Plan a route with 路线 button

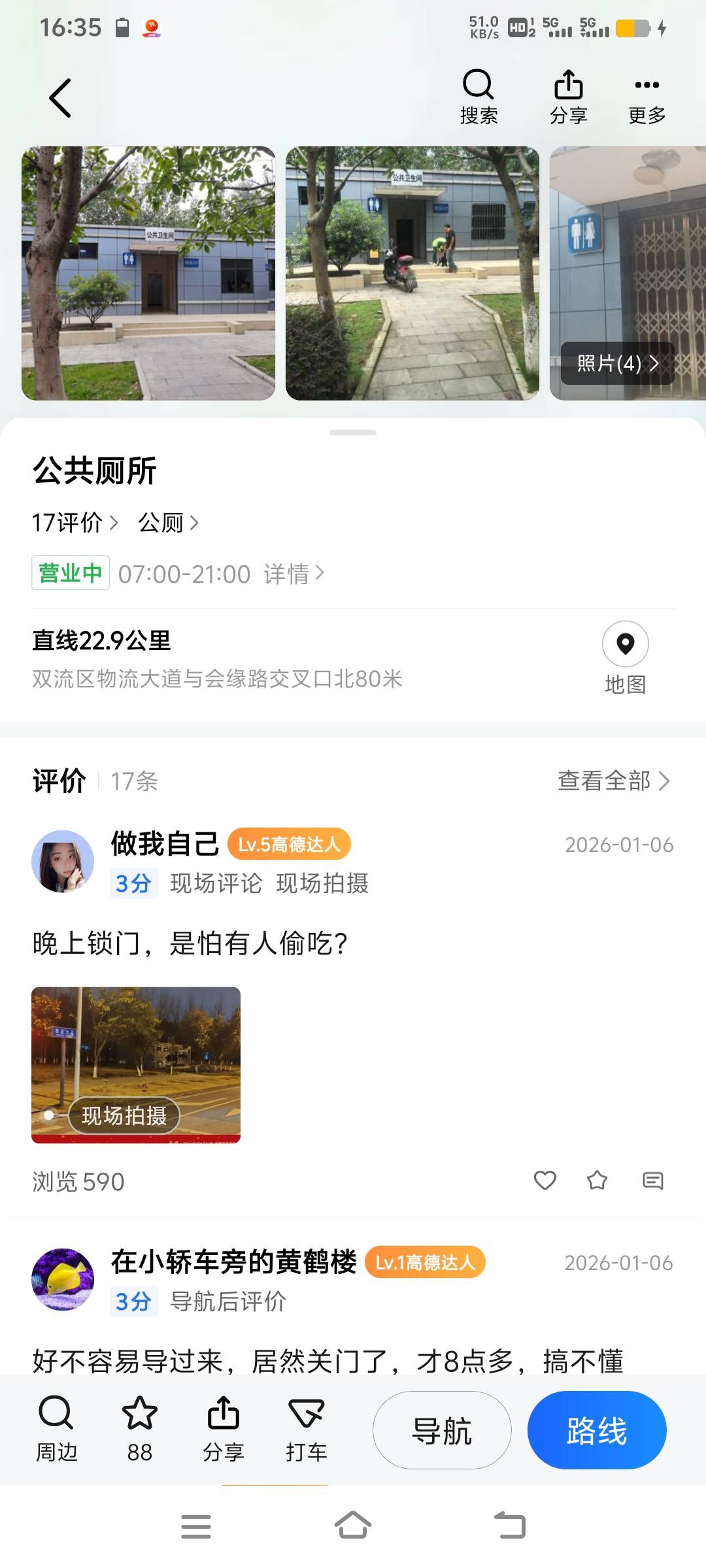coord(597,1430)
